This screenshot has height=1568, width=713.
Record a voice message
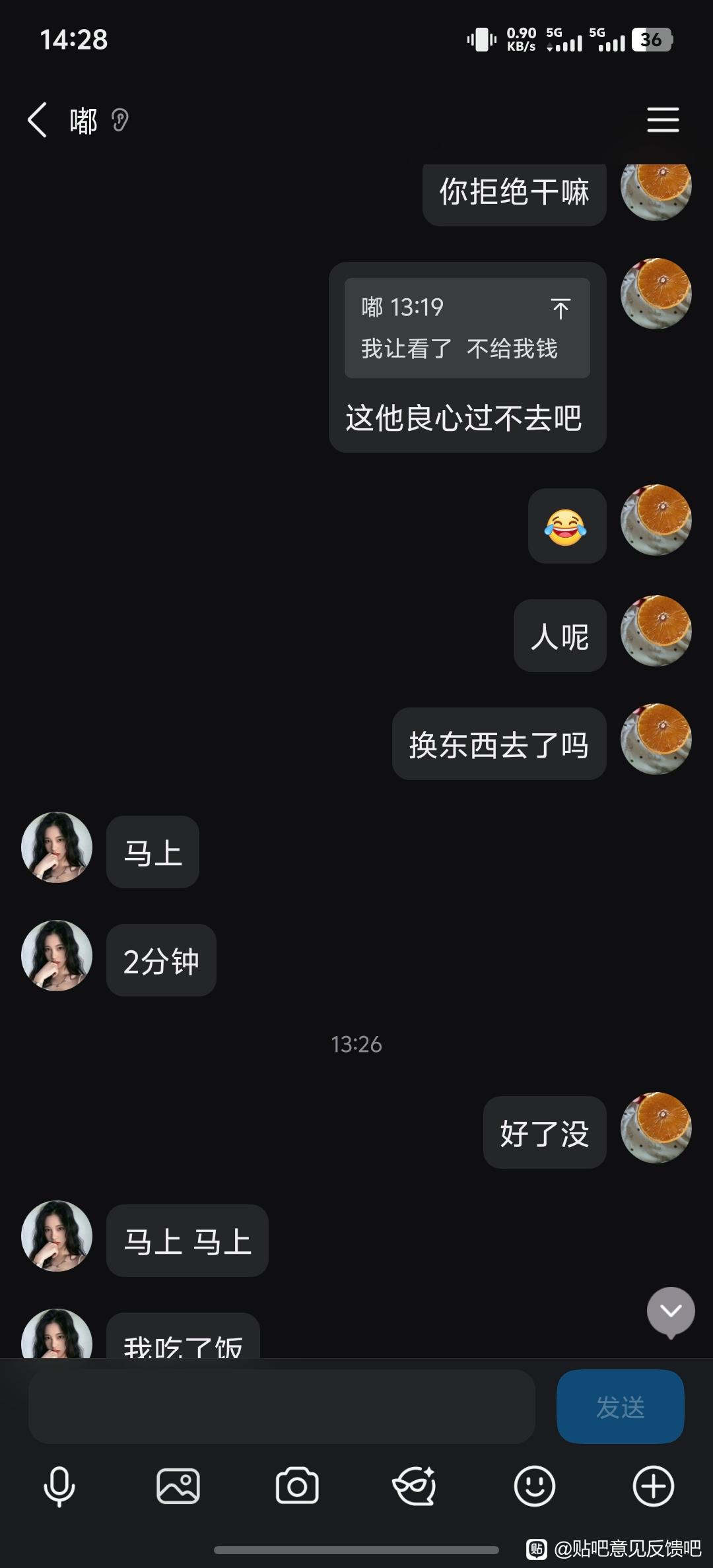click(59, 1487)
